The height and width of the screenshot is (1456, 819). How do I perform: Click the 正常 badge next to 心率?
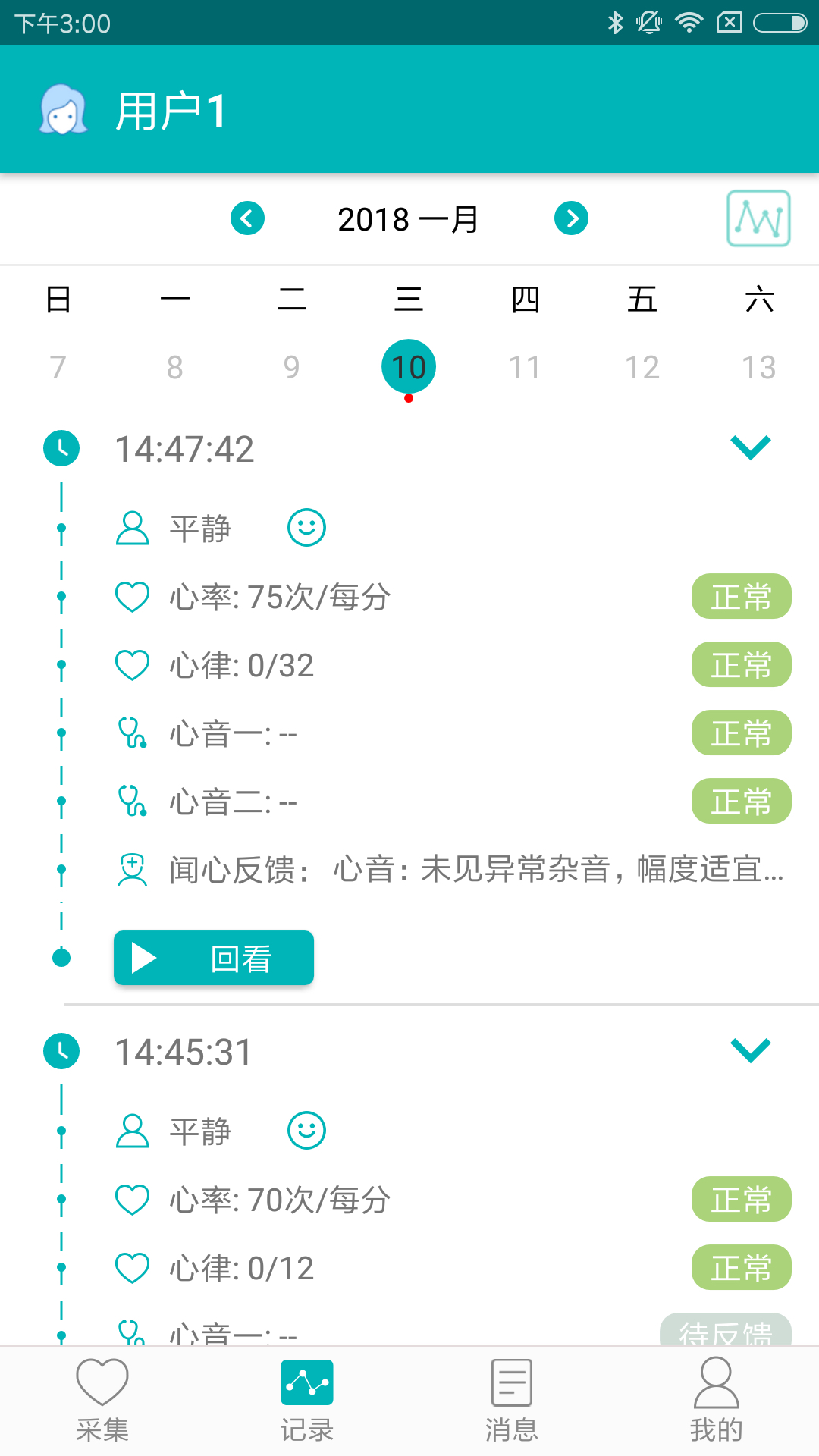pos(741,597)
